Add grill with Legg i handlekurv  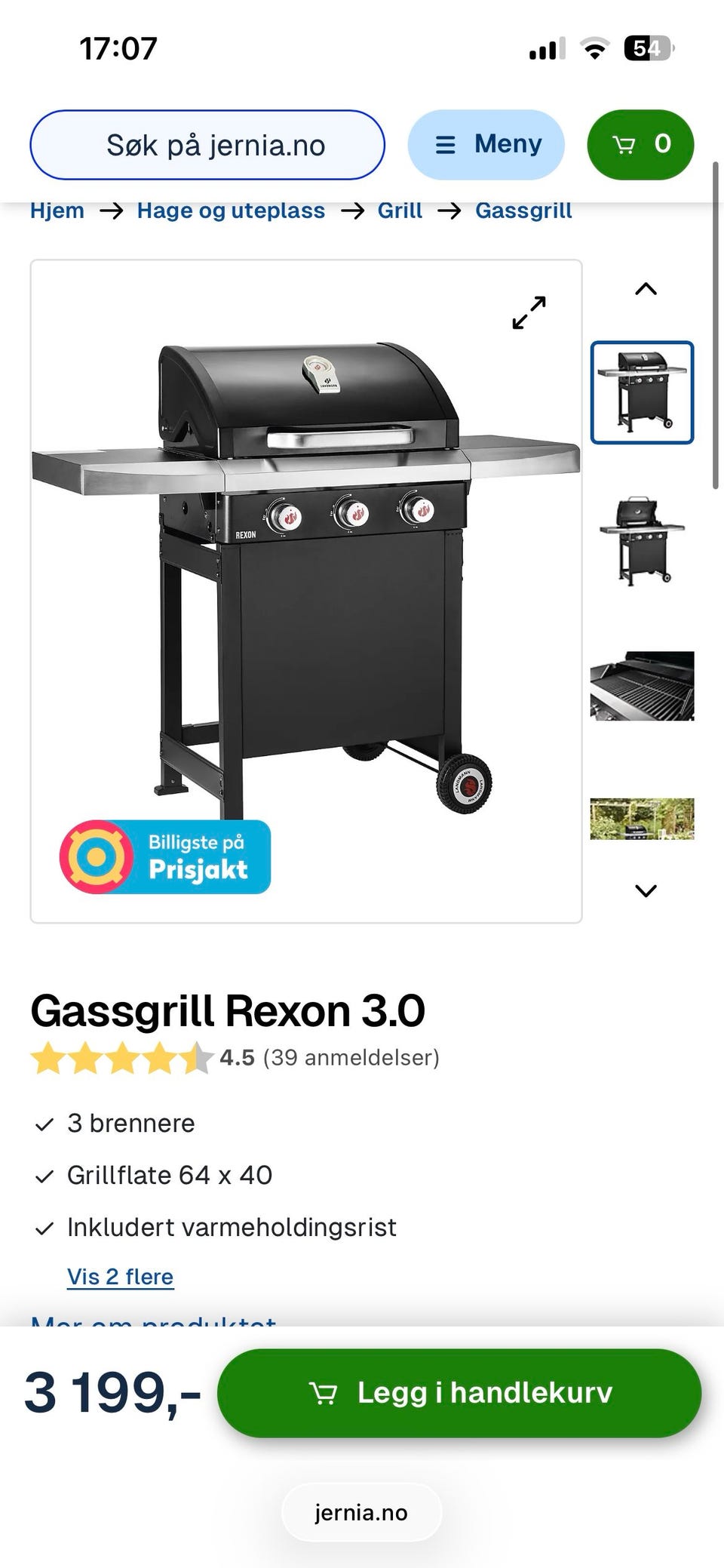point(459,1393)
